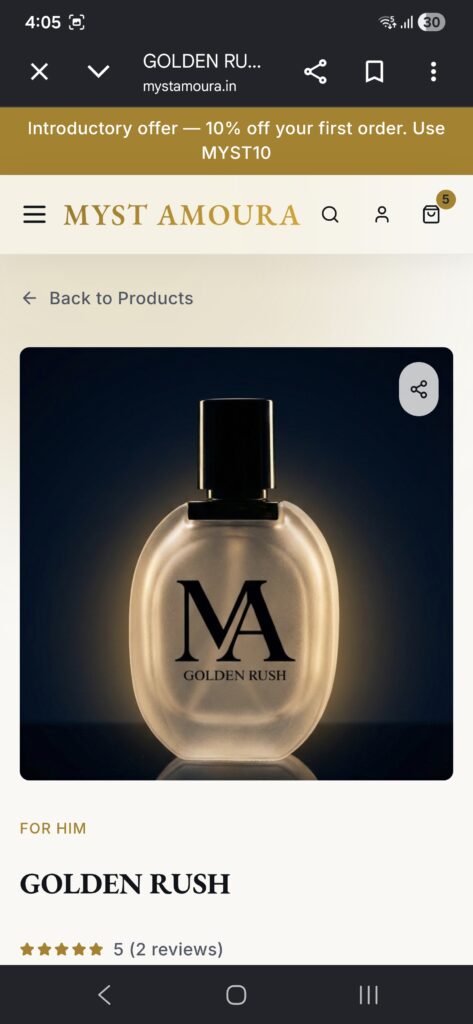Image resolution: width=473 pixels, height=1024 pixels.
Task: Close the in-app browser tab
Action: (x=39, y=72)
